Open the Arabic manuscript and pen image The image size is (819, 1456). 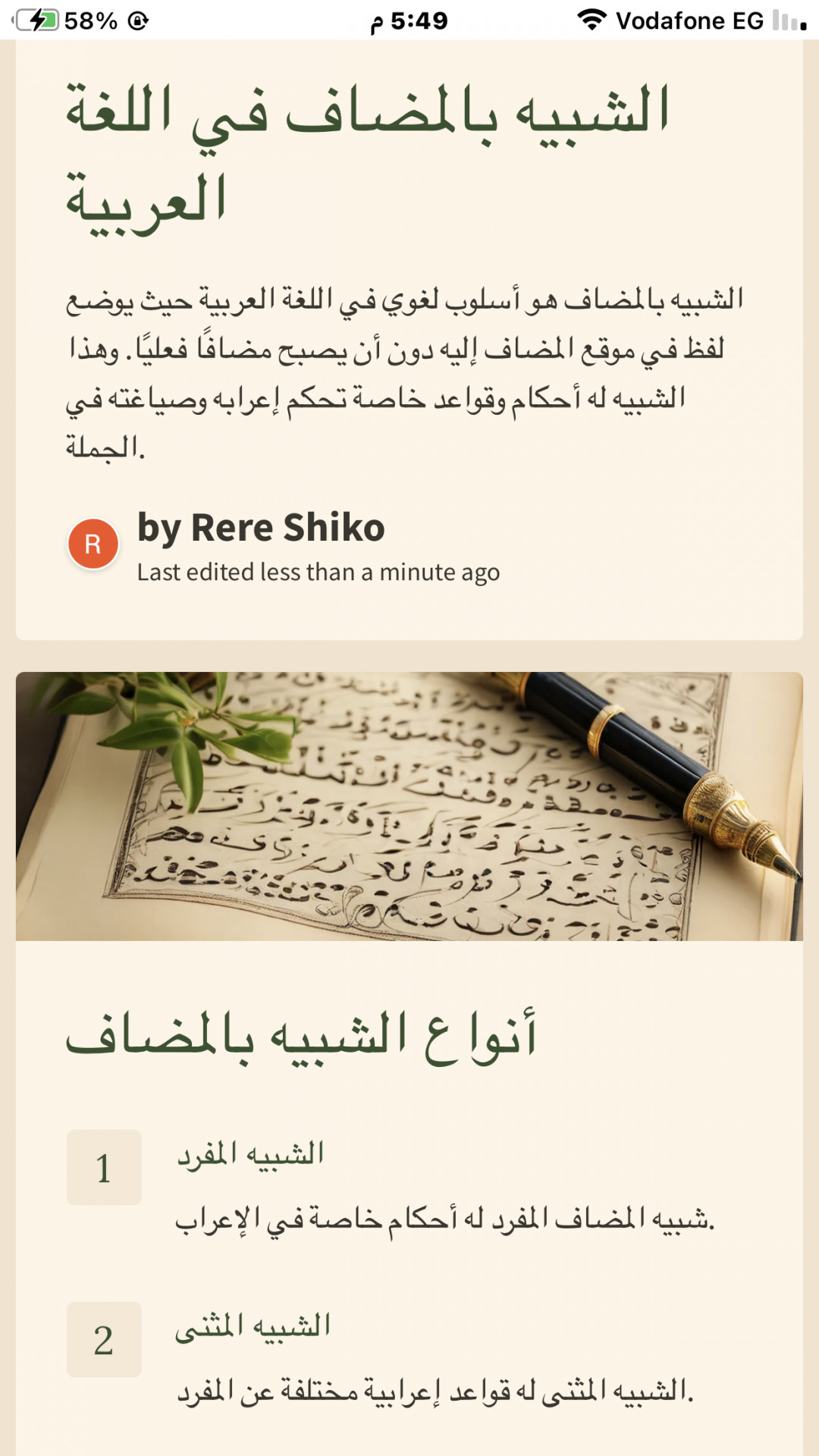click(x=409, y=806)
